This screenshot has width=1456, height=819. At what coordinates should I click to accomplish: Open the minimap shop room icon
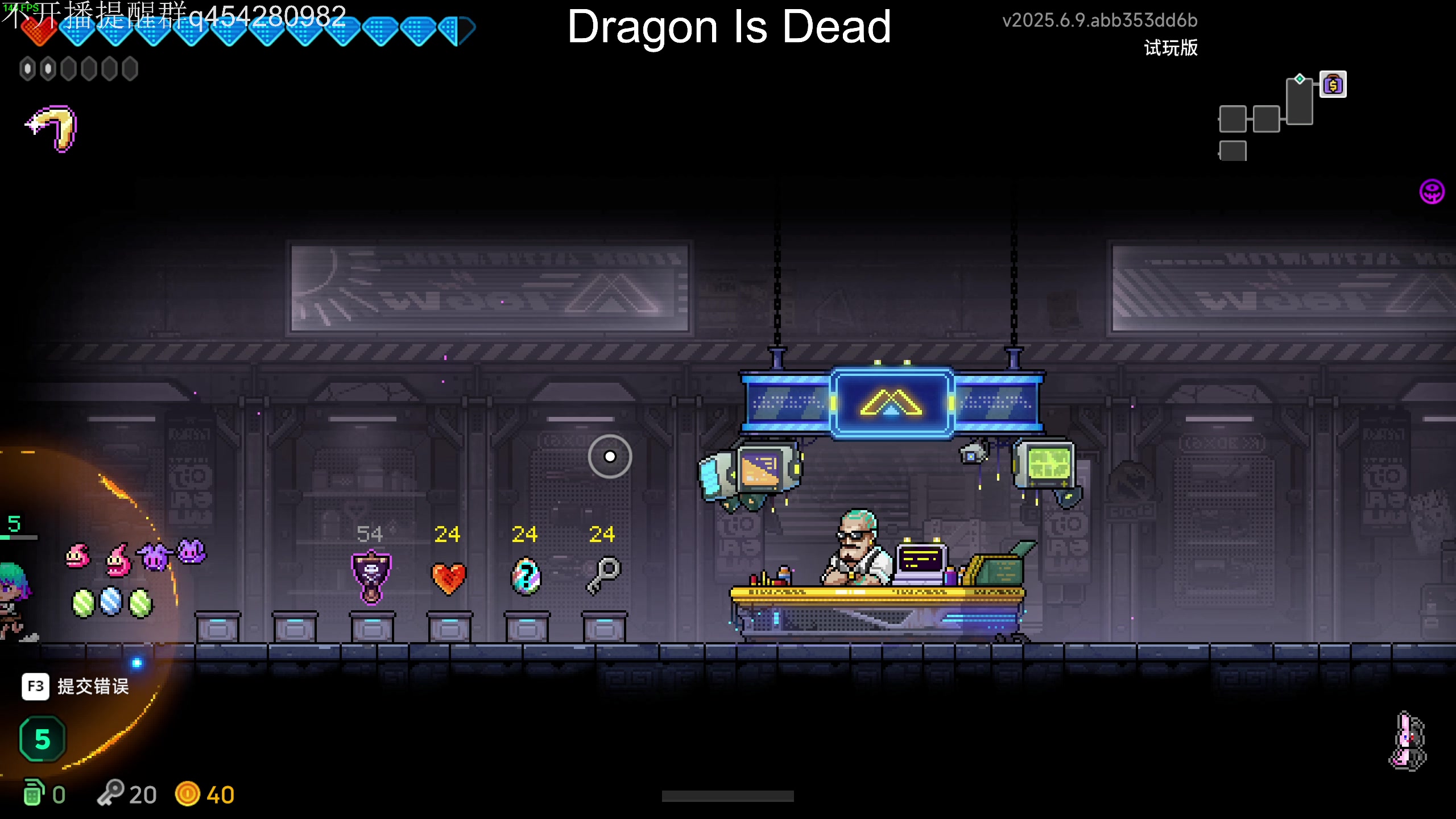(x=1333, y=85)
